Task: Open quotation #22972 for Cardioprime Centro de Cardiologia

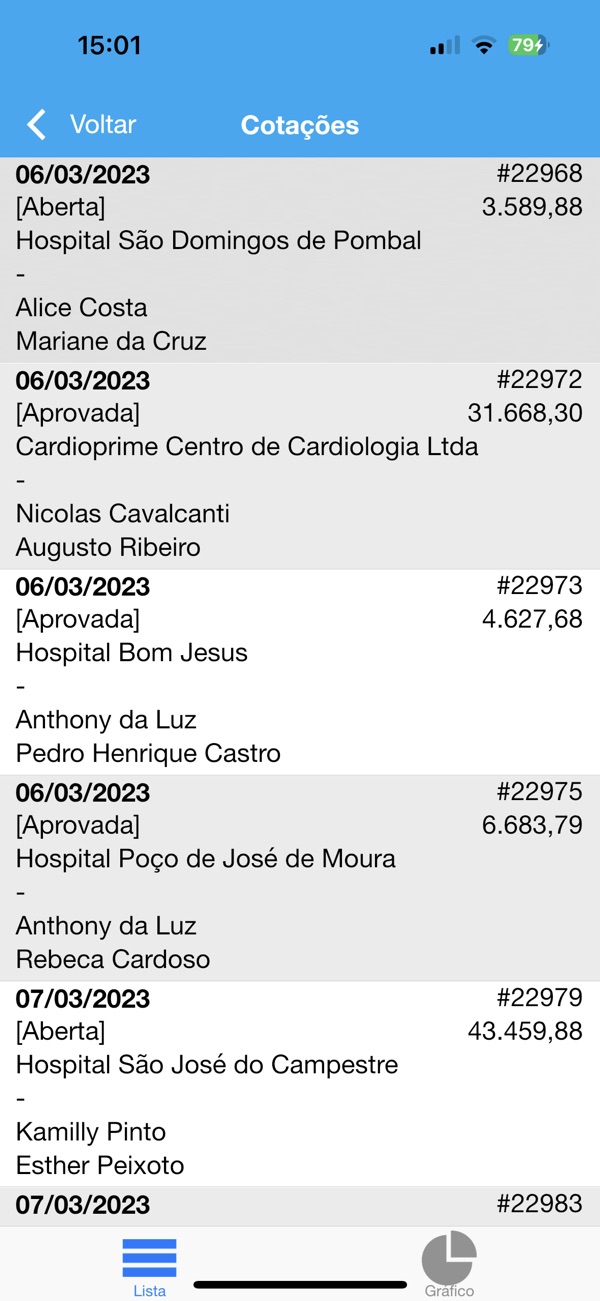Action: (x=300, y=464)
